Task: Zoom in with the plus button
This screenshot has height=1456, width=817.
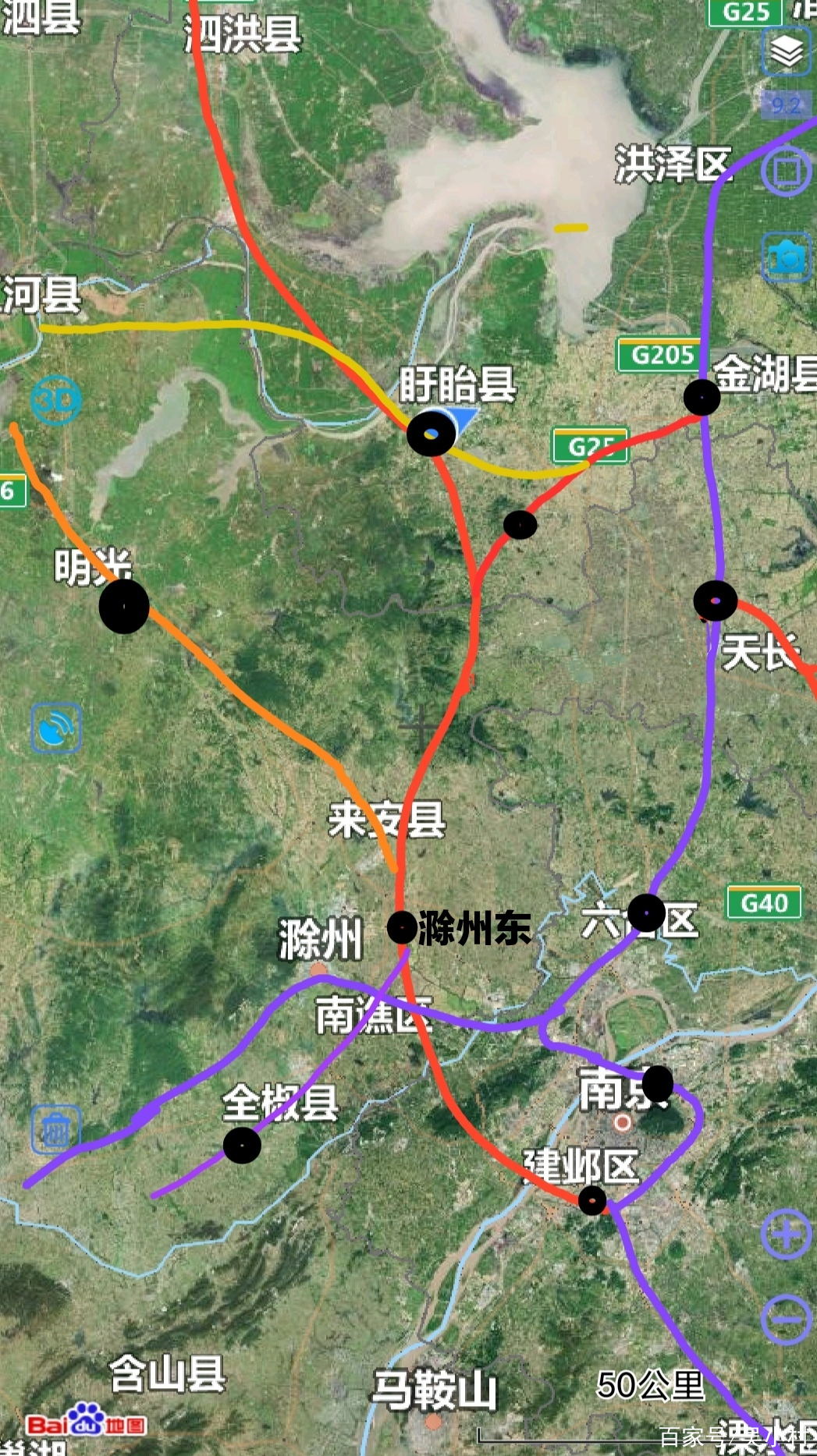Action: pos(787,1235)
